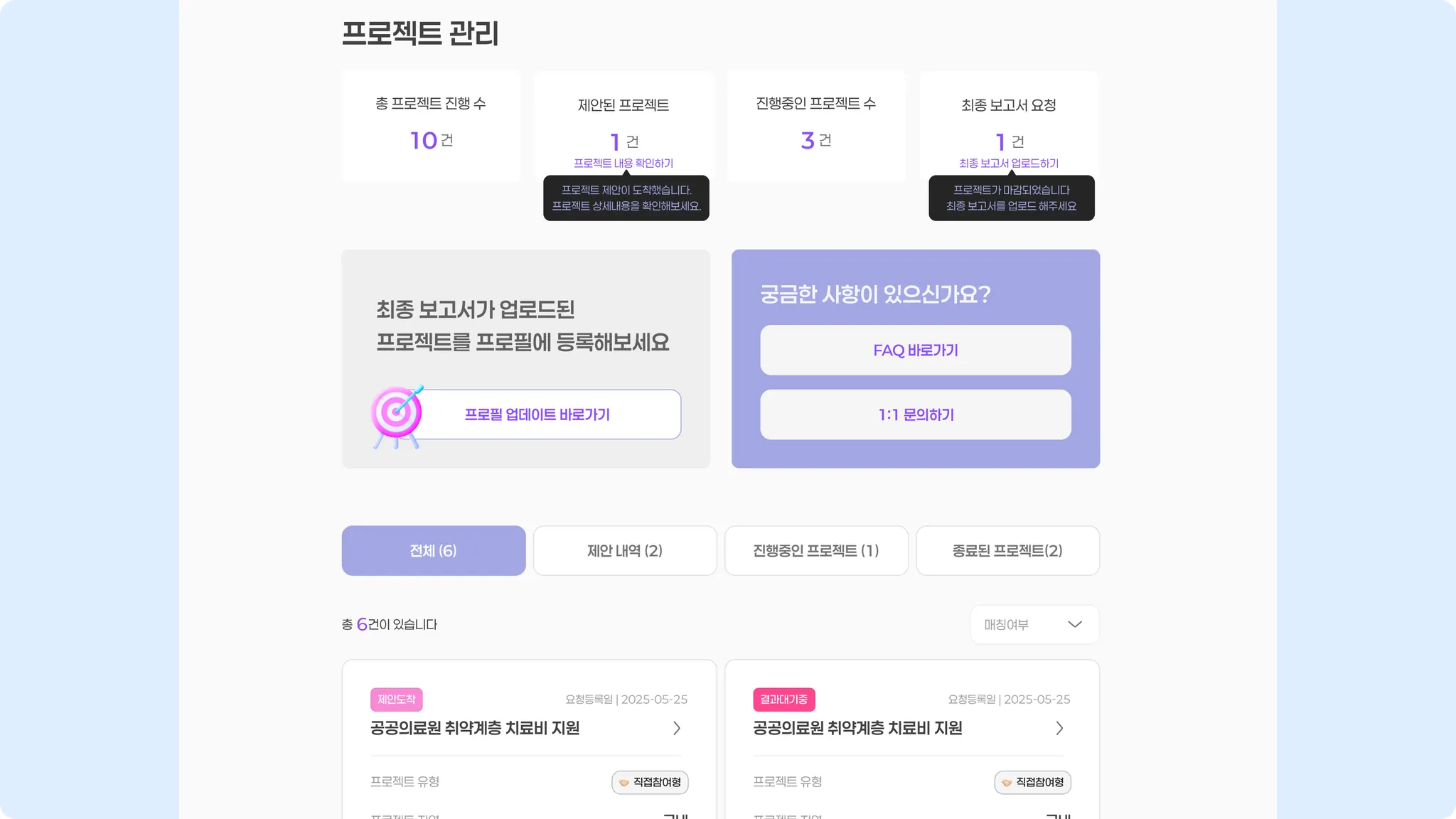Switch to 진행중인 프로젝트 (1) tab
Screen dimensions: 1456x819
(816, 551)
